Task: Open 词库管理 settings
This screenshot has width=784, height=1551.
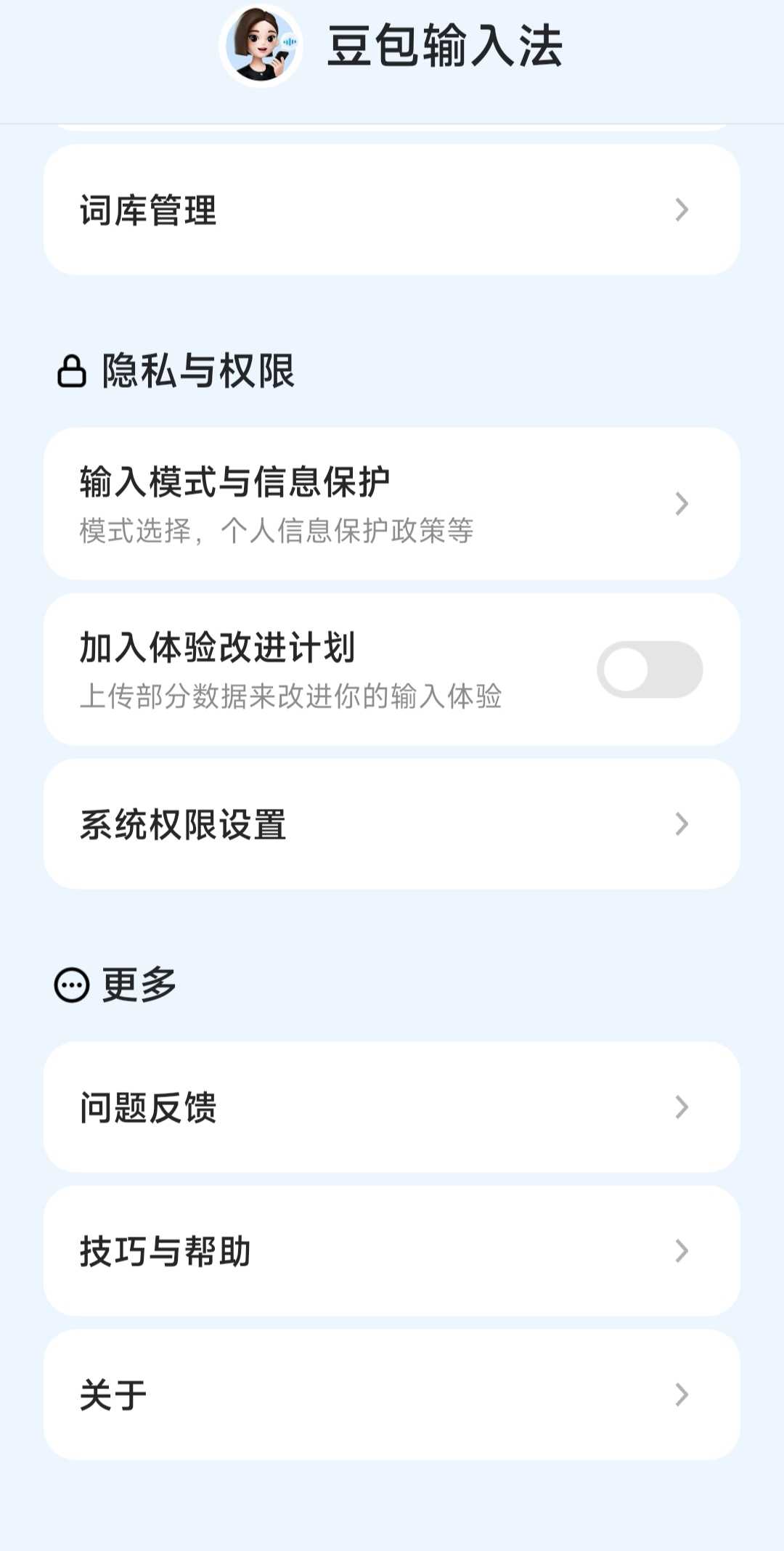Action: click(x=392, y=210)
